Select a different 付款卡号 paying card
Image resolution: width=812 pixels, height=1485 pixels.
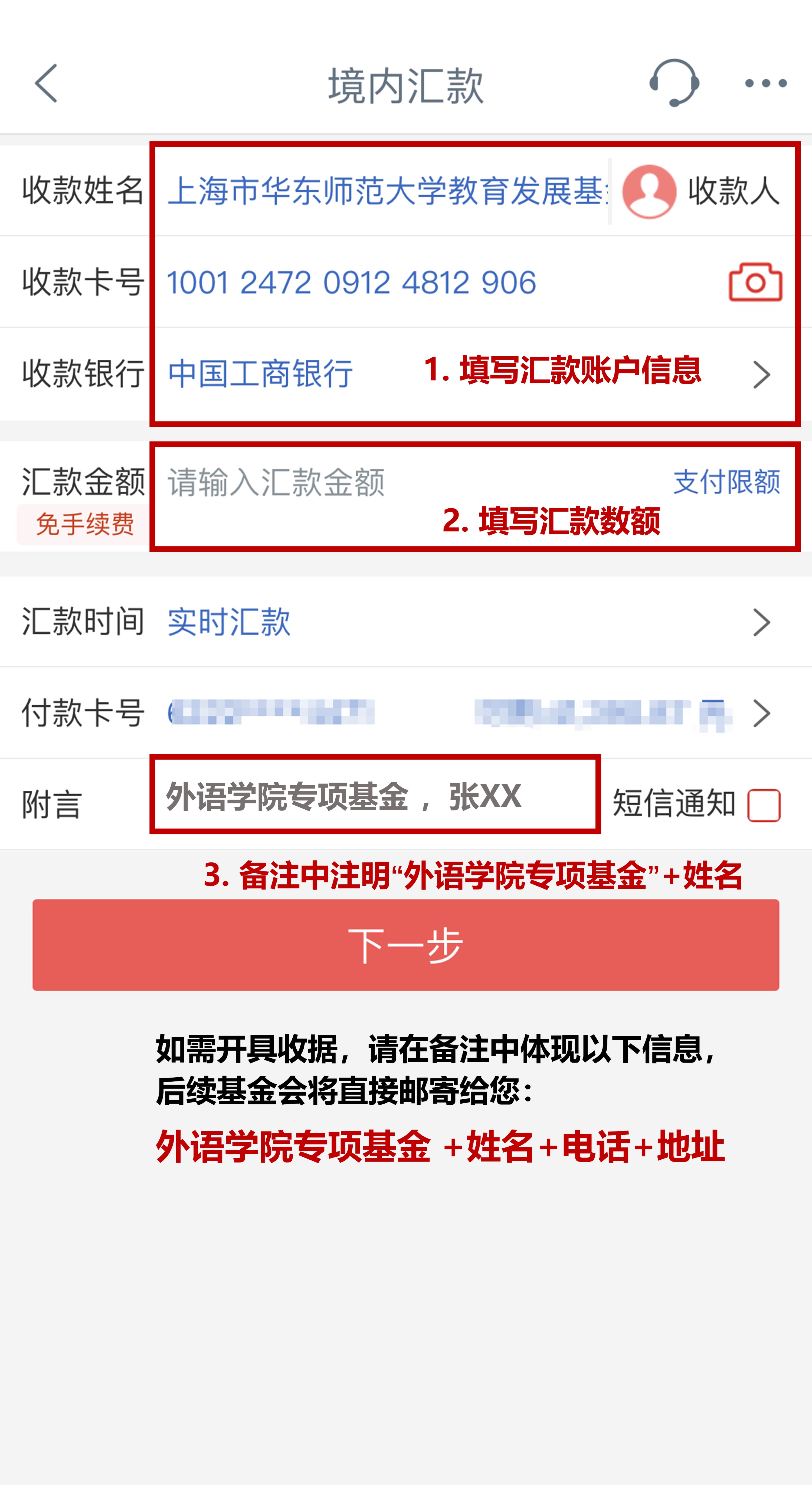click(x=461, y=713)
